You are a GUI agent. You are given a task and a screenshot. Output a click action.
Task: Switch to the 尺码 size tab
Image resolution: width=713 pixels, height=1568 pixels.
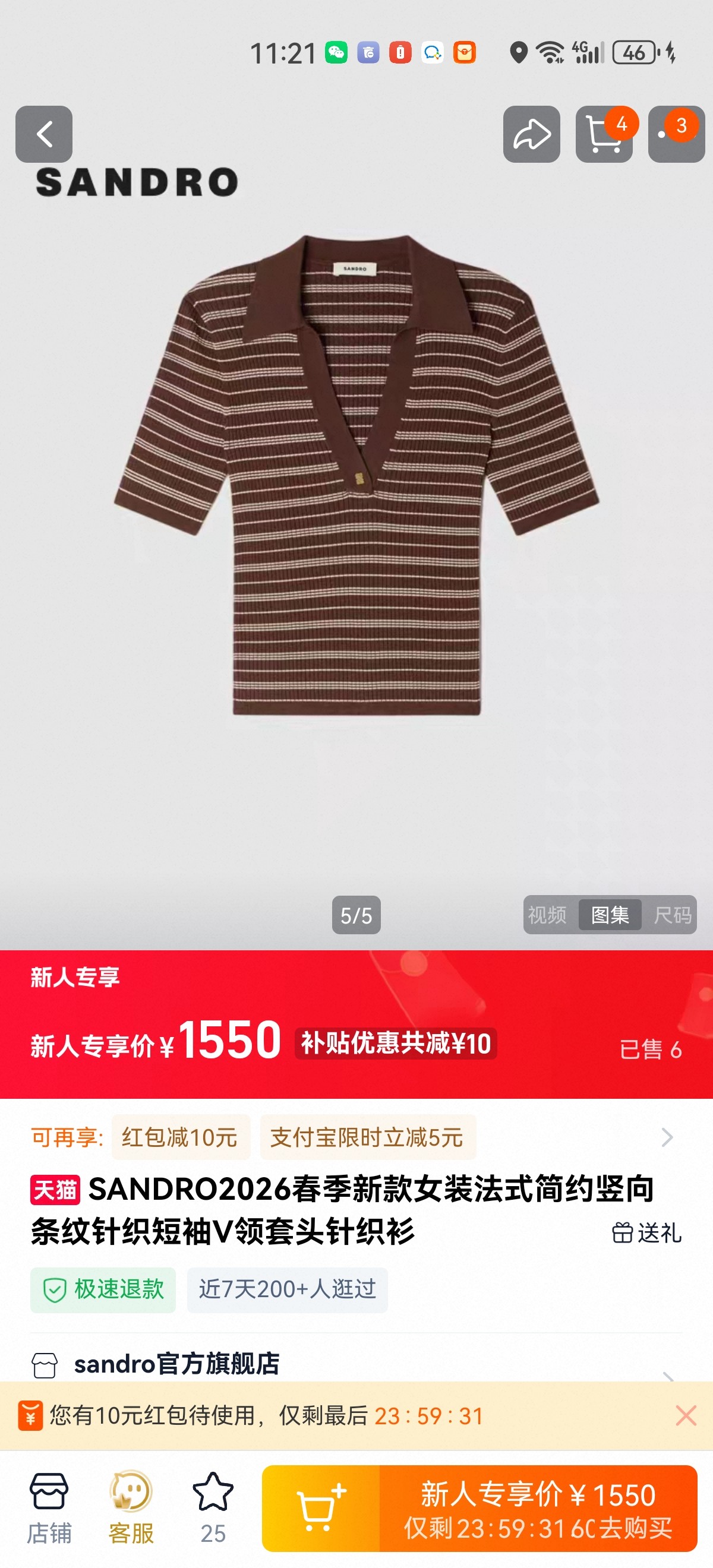tap(672, 914)
